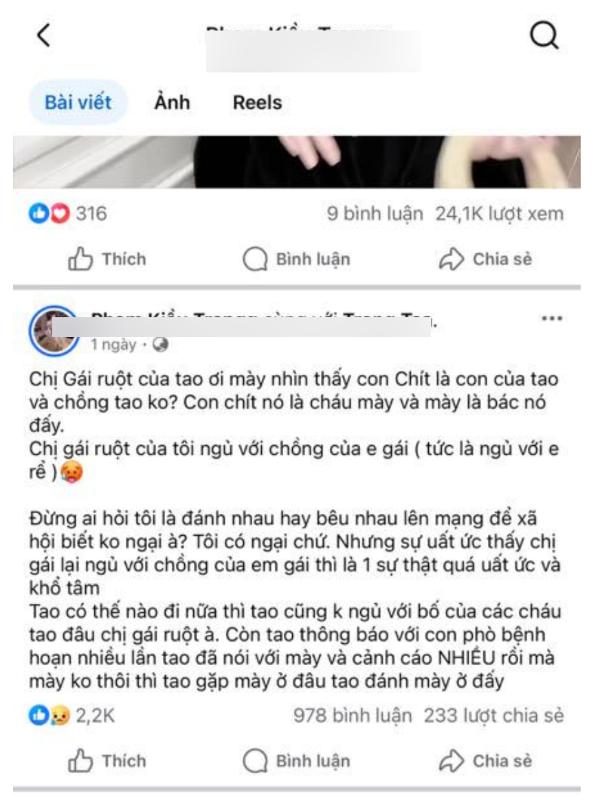Screen dimensions: 615x803
Task: Open the video thumbnail of first post
Action: pos(300,161)
